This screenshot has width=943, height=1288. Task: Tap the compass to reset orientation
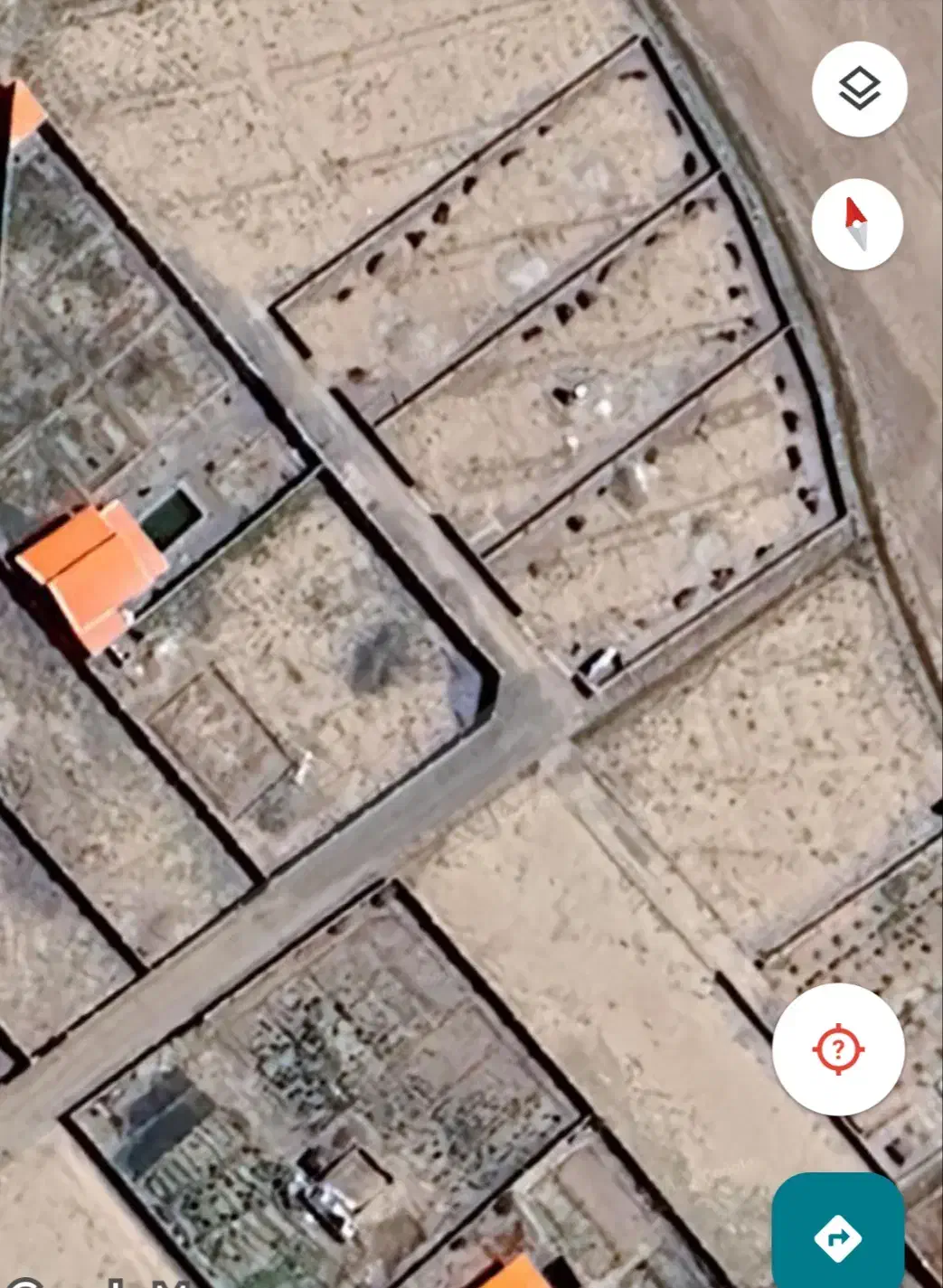pyautogui.click(x=856, y=224)
